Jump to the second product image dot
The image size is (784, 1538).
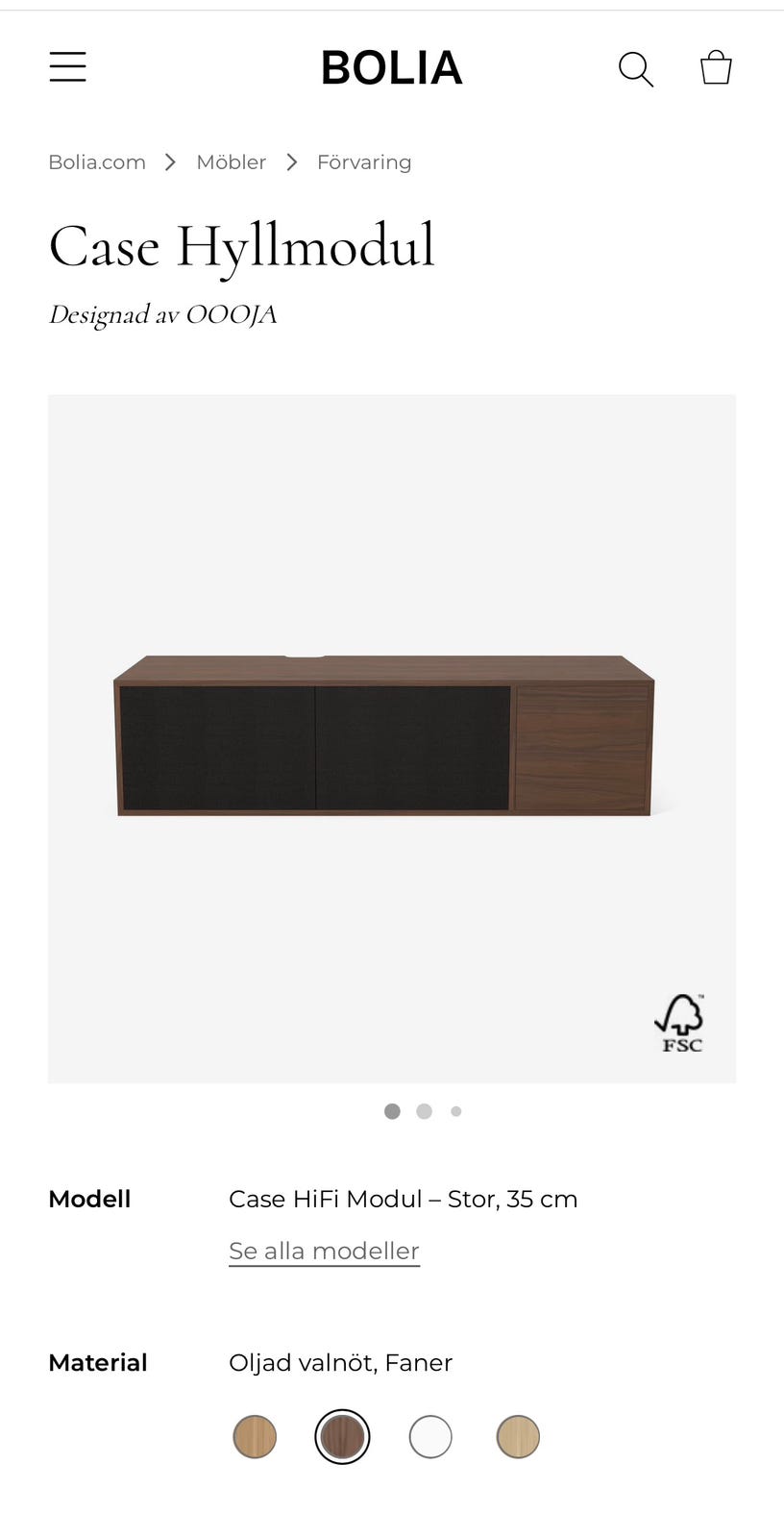[x=424, y=1111]
